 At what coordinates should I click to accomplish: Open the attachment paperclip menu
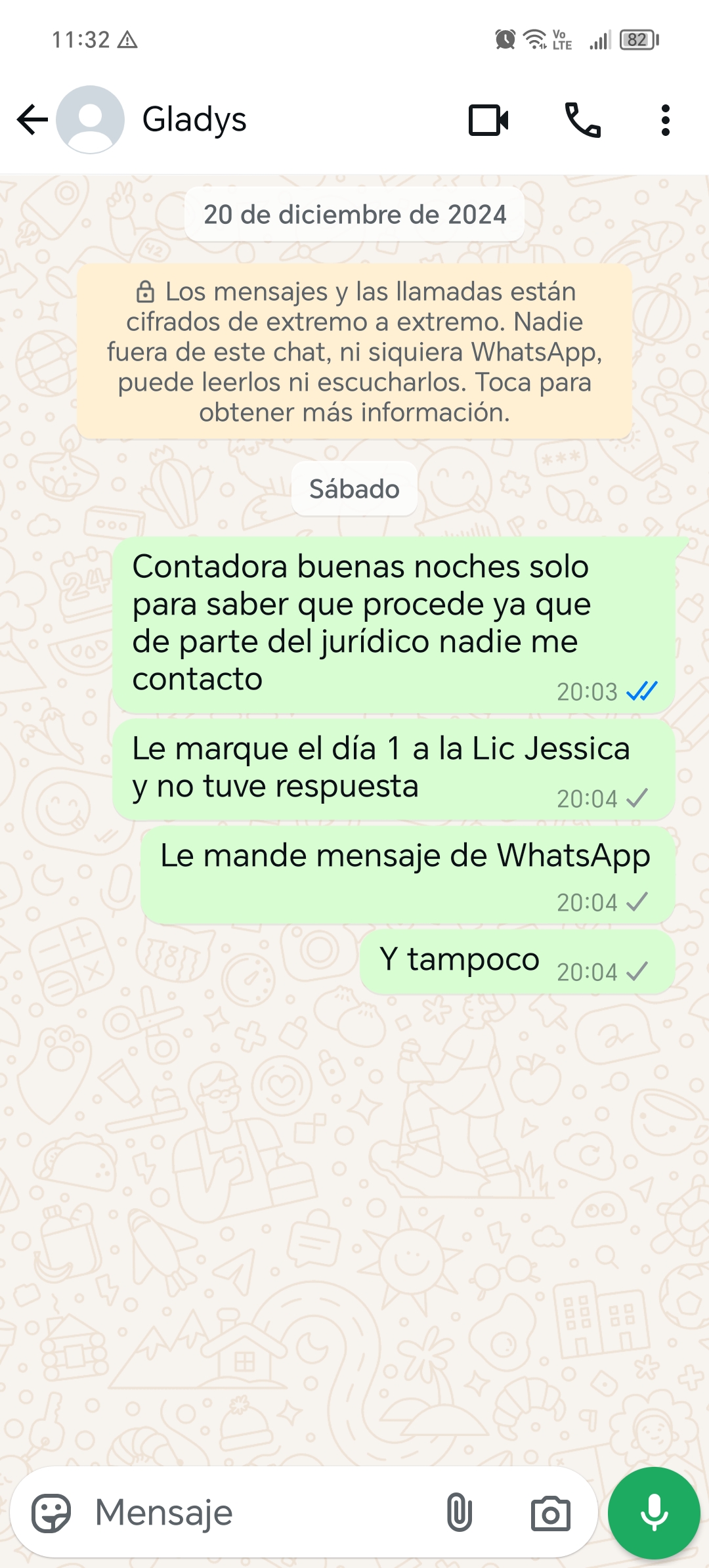459,1512
